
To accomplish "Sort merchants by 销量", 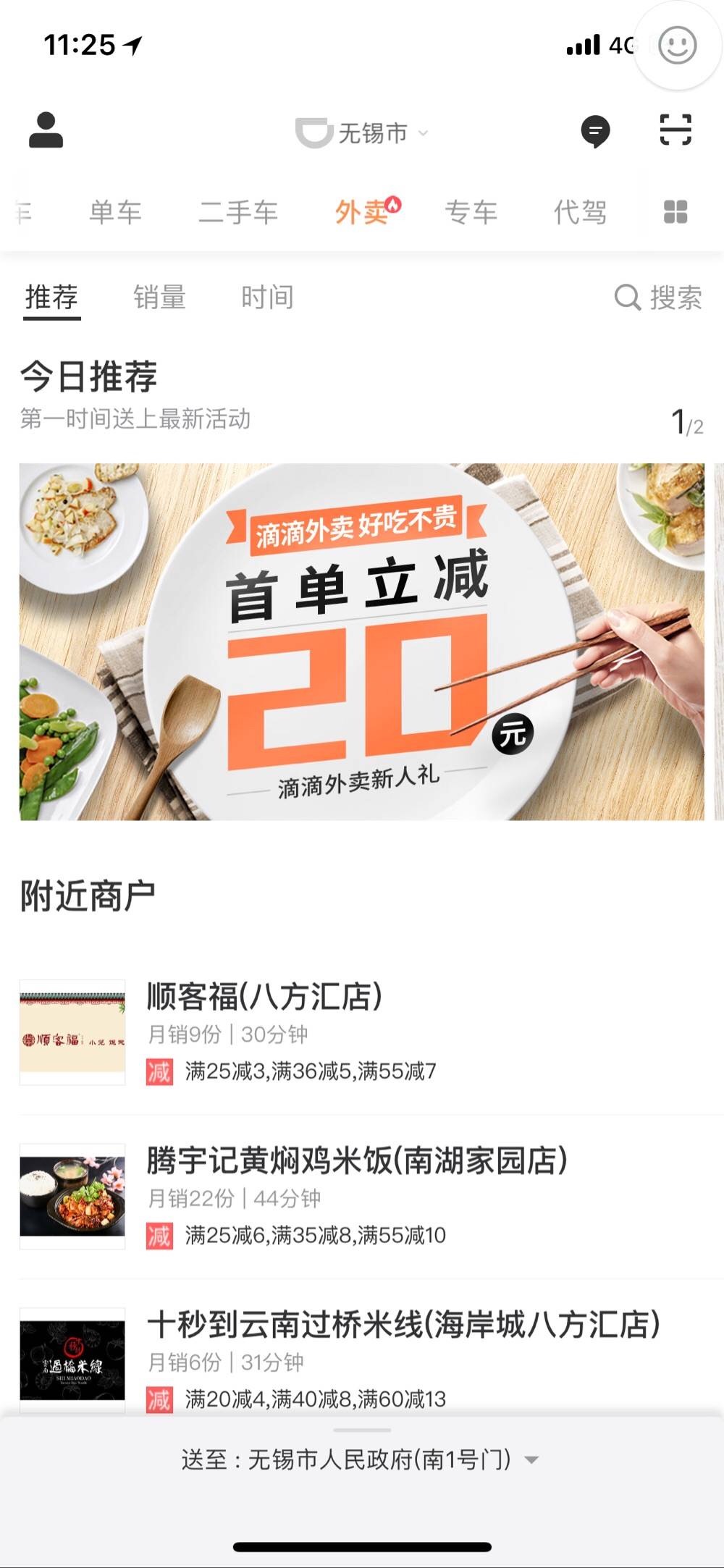I will (160, 298).
